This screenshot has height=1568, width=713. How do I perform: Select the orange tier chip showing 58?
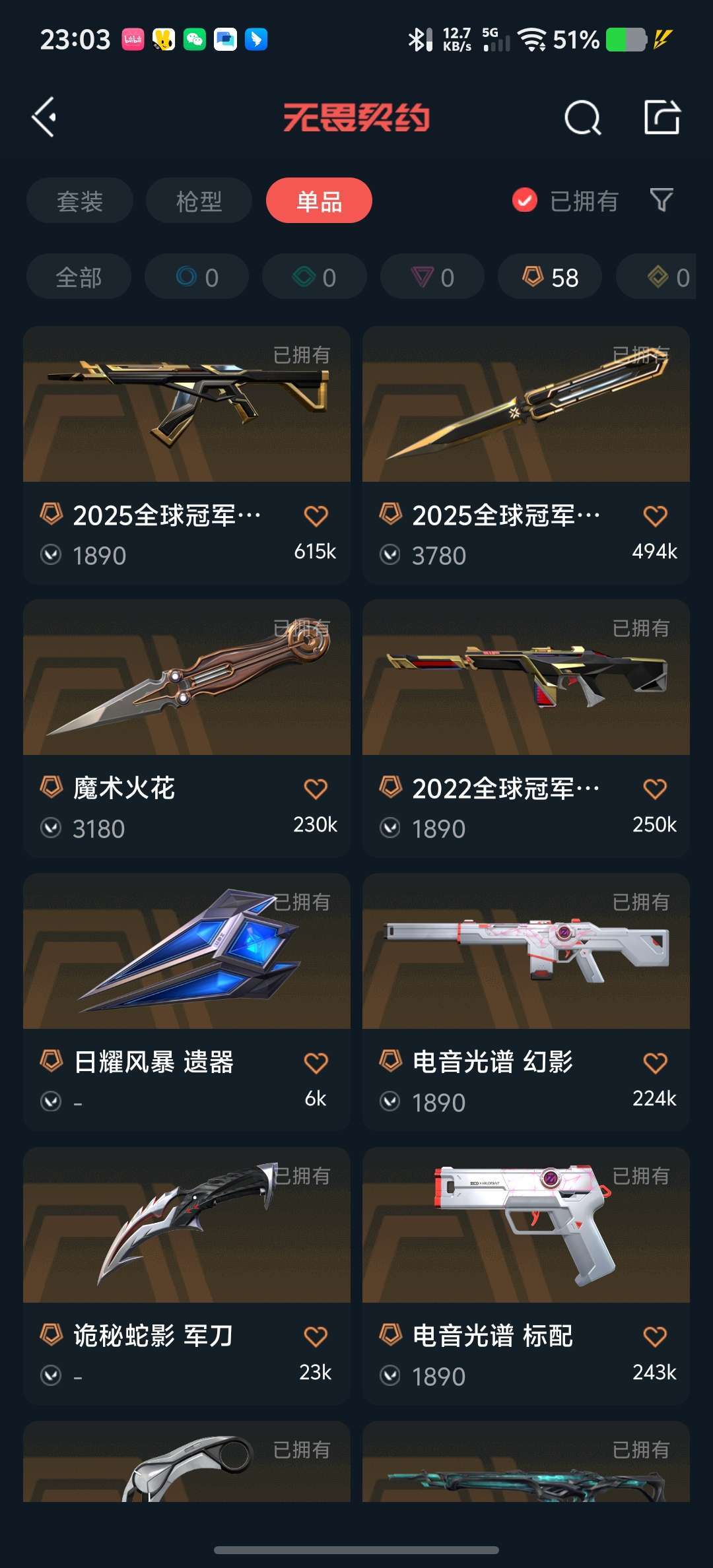click(550, 277)
